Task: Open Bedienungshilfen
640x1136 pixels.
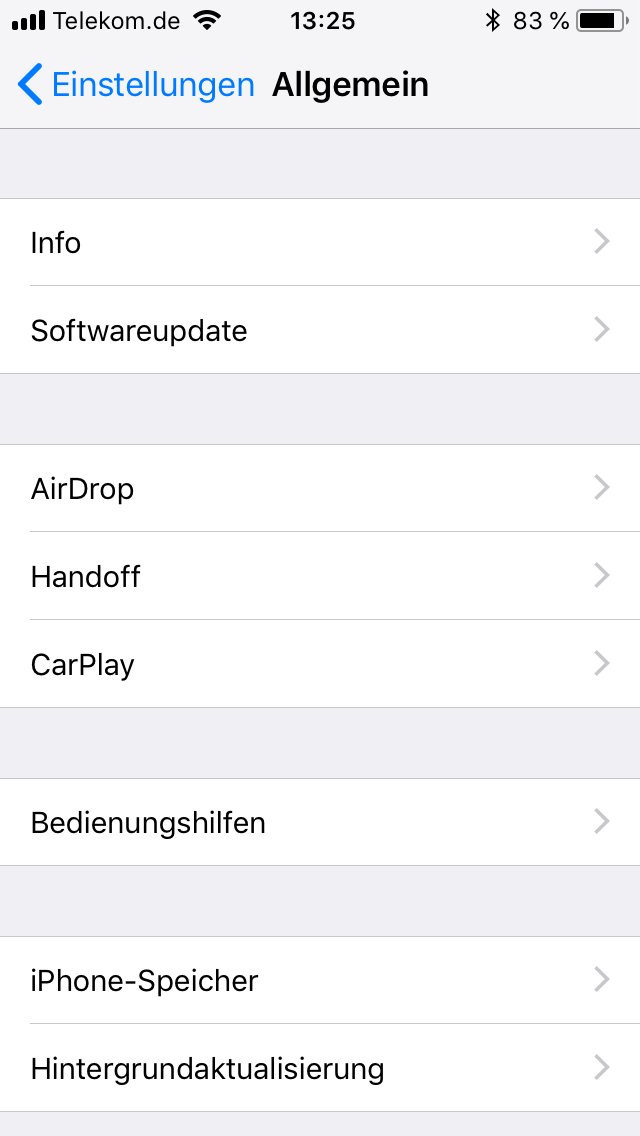Action: pyautogui.click(x=320, y=822)
